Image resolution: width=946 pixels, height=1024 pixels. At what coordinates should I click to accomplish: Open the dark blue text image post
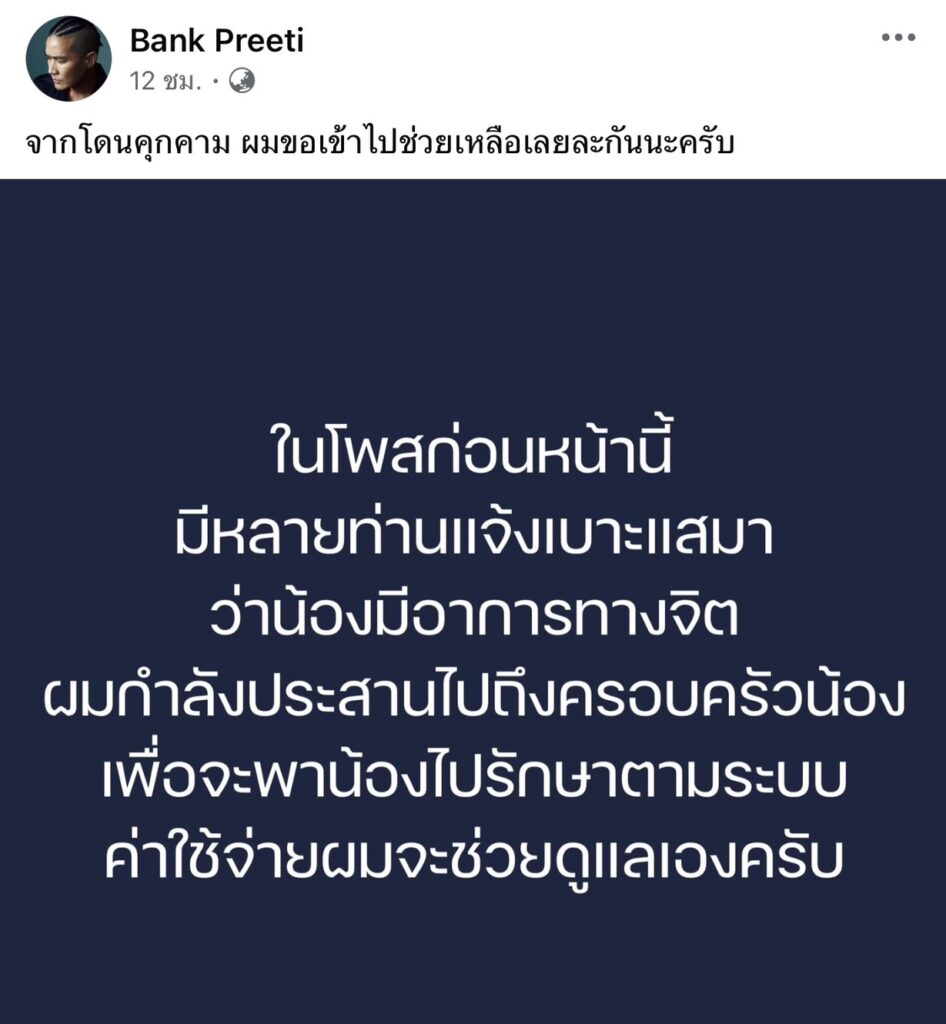coord(473,600)
